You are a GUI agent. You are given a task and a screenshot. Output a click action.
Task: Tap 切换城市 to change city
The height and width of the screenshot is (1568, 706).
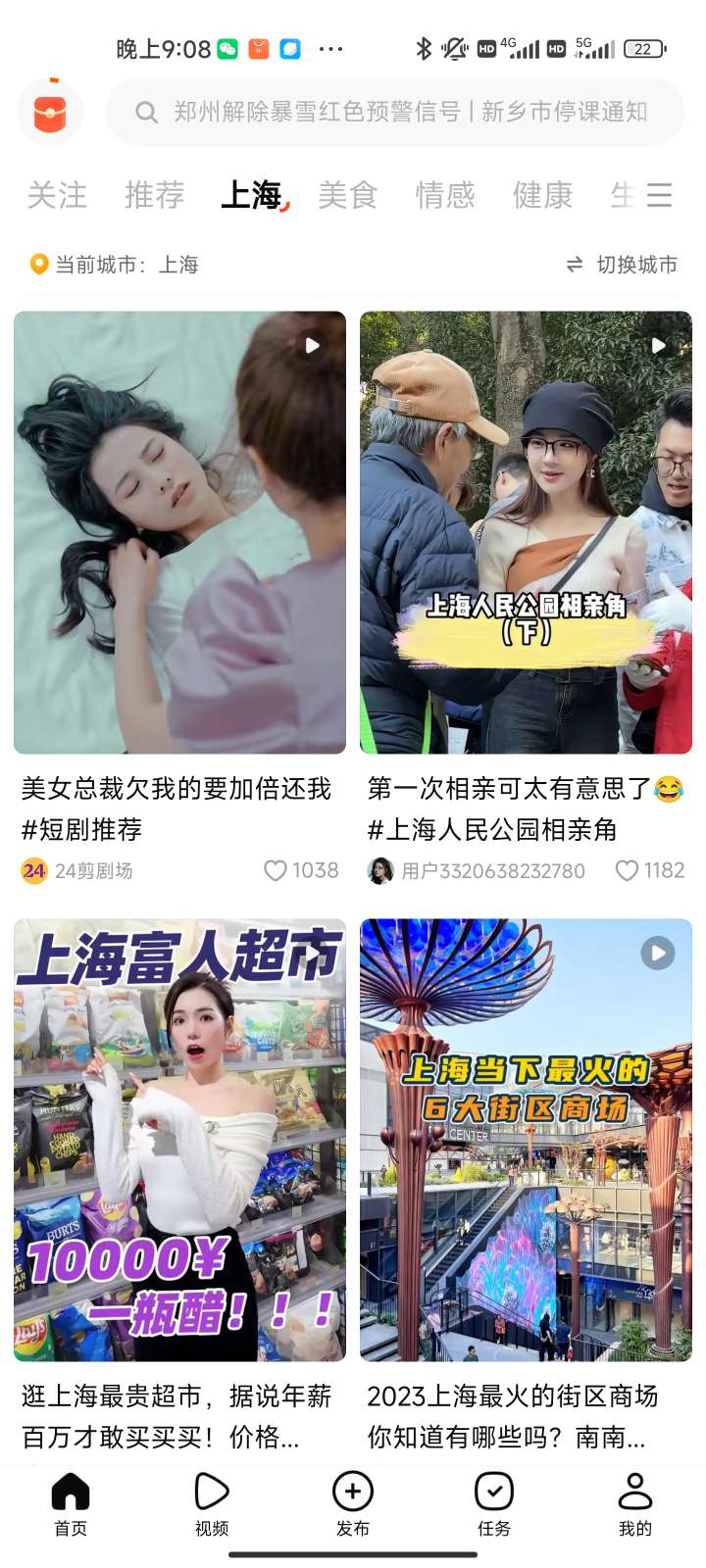[622, 265]
